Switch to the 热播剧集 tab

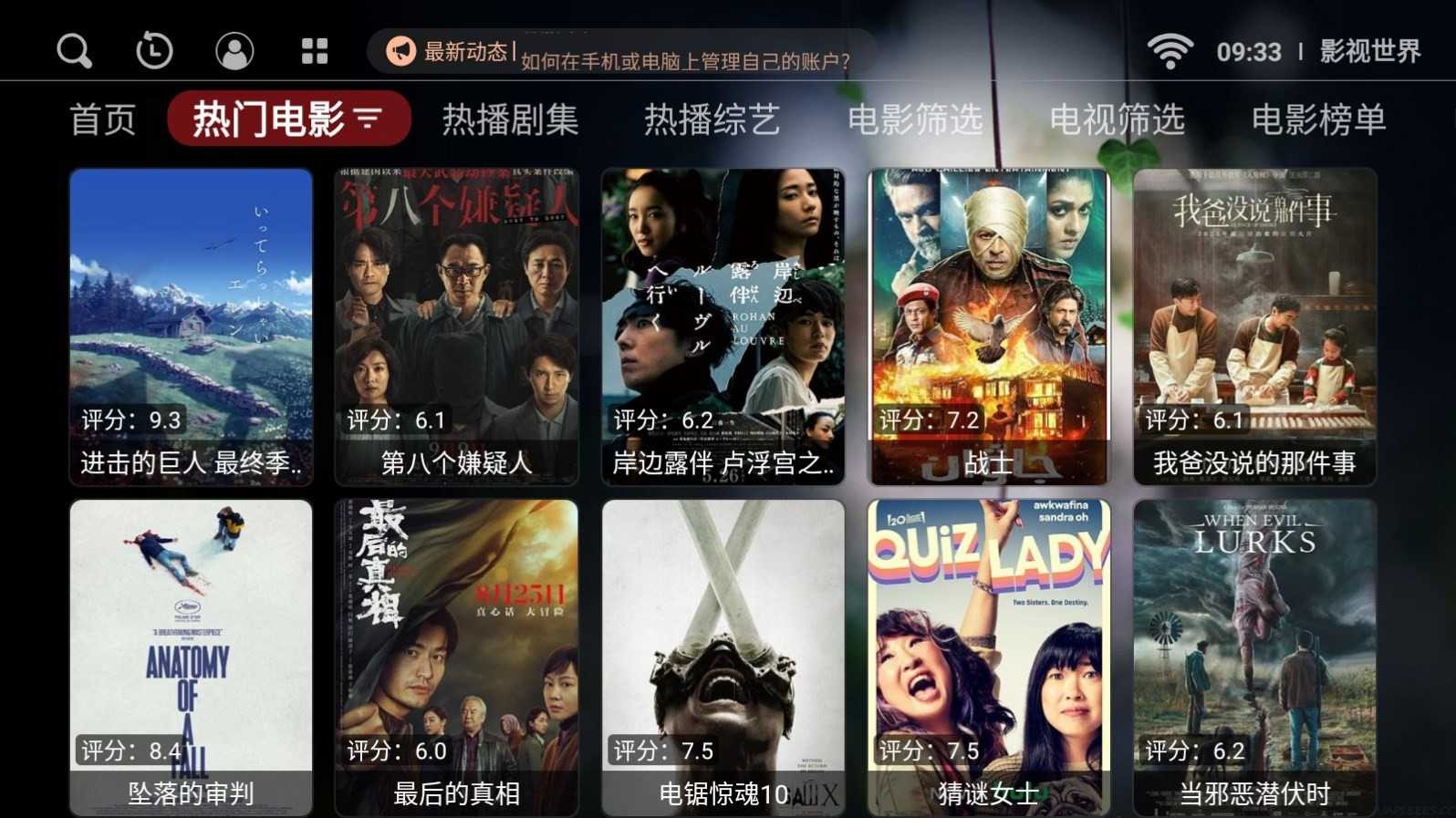click(510, 119)
